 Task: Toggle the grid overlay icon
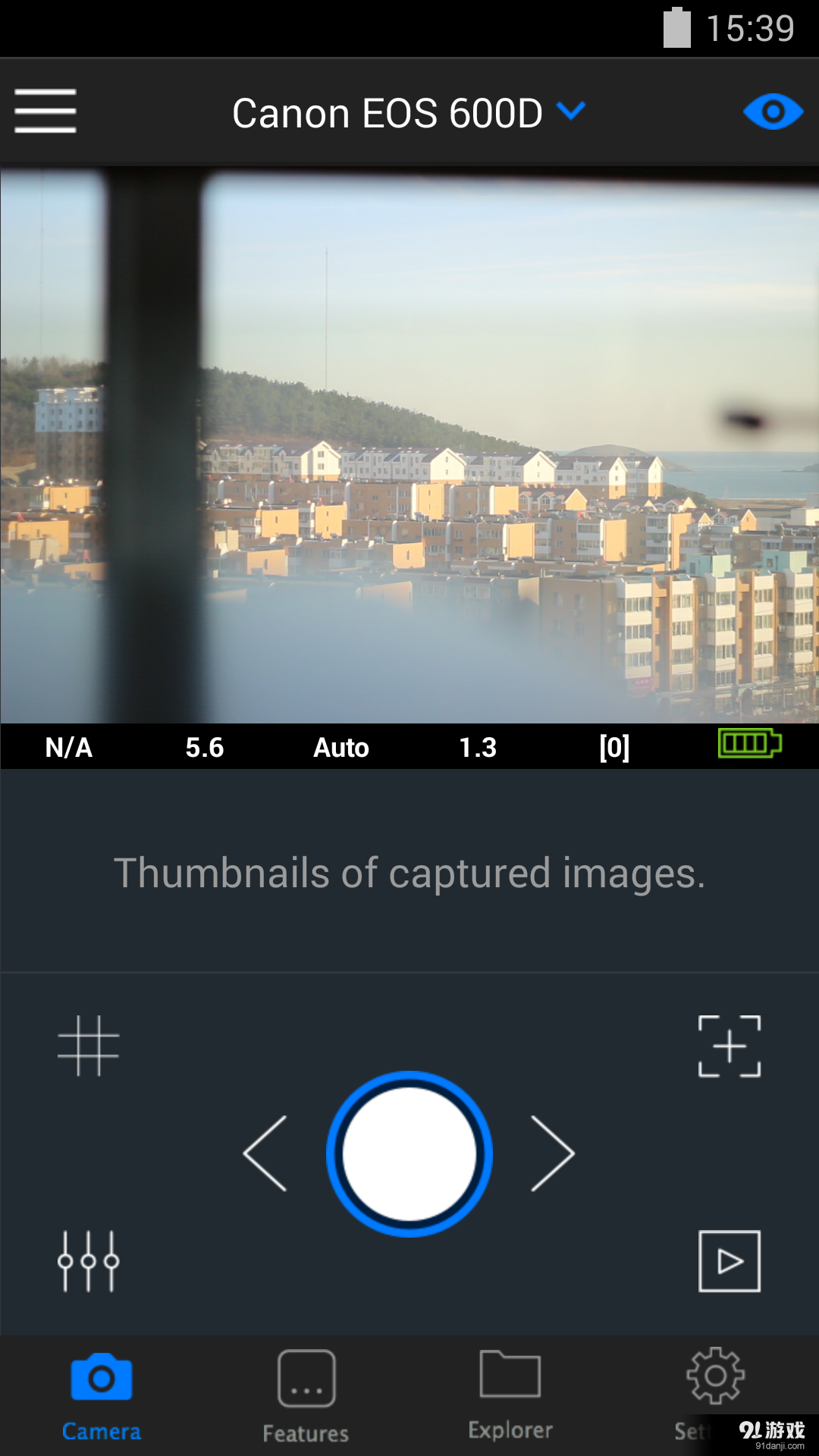tap(89, 1046)
